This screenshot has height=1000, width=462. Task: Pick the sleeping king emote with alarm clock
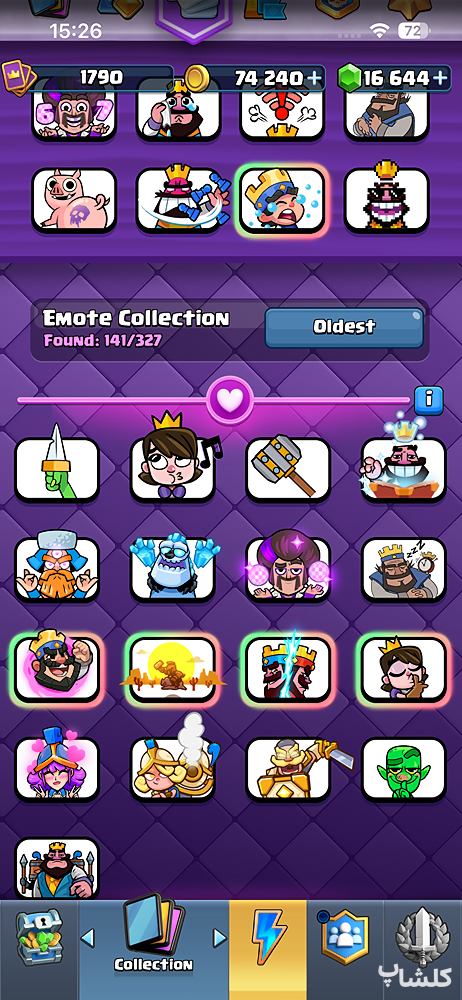(x=403, y=569)
